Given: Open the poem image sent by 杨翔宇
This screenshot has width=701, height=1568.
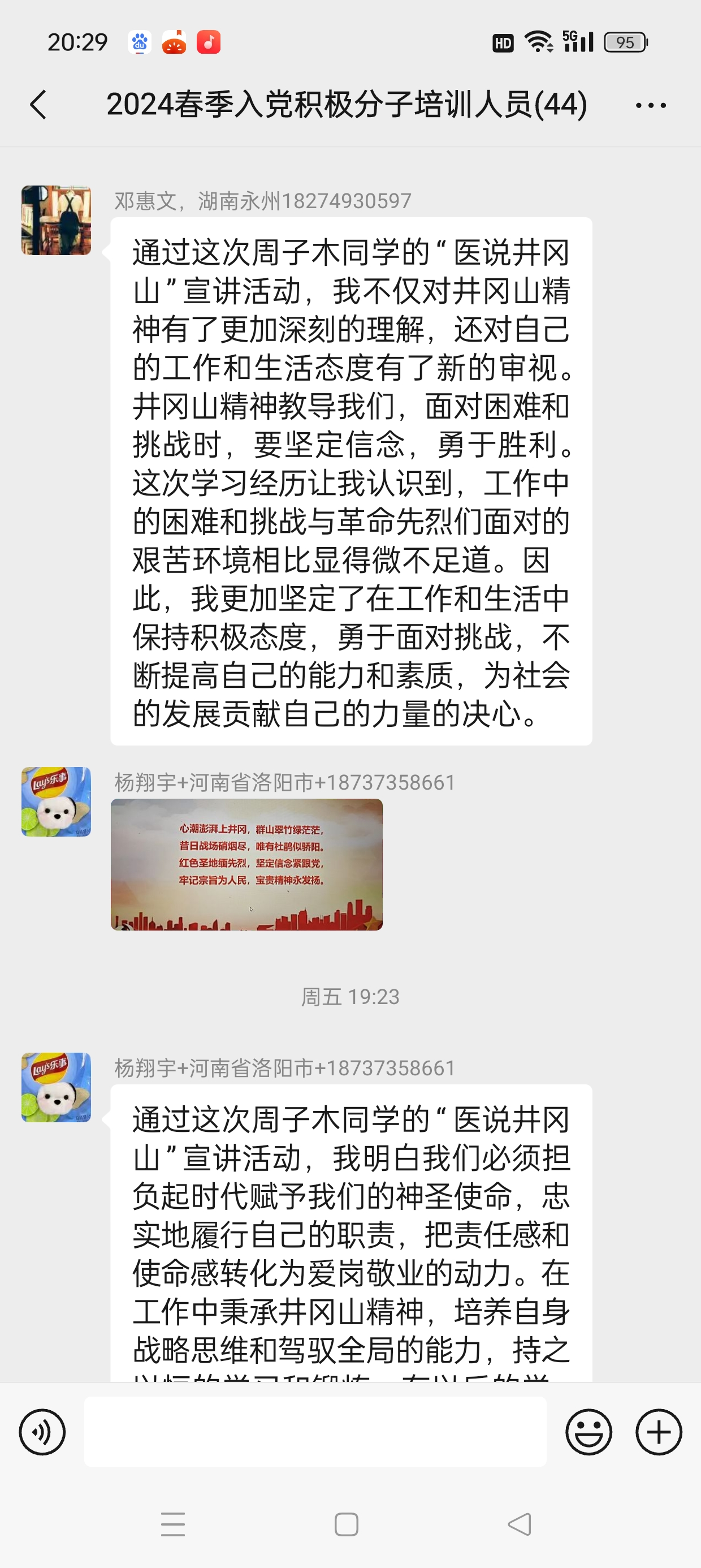Looking at the screenshot, I should coord(246,864).
